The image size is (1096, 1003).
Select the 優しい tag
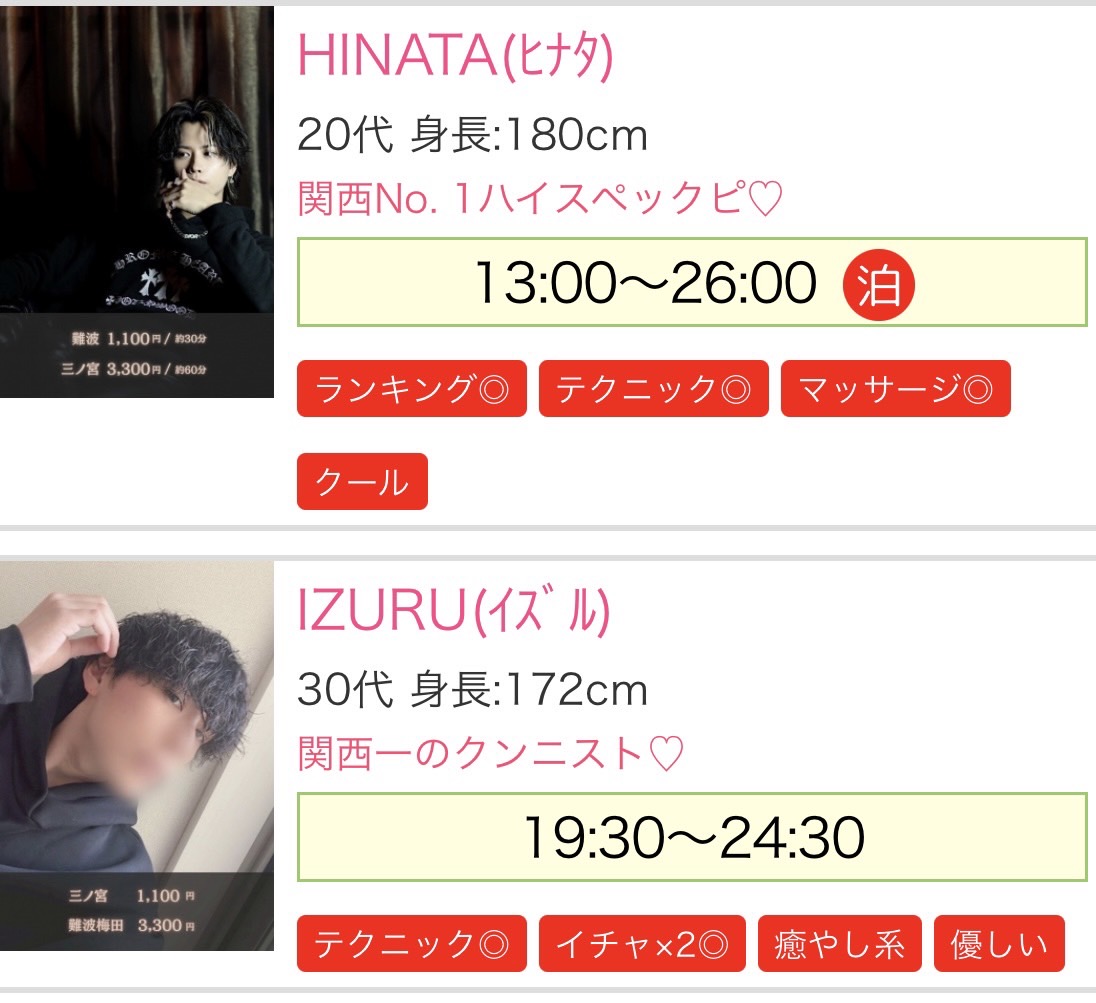click(x=999, y=943)
